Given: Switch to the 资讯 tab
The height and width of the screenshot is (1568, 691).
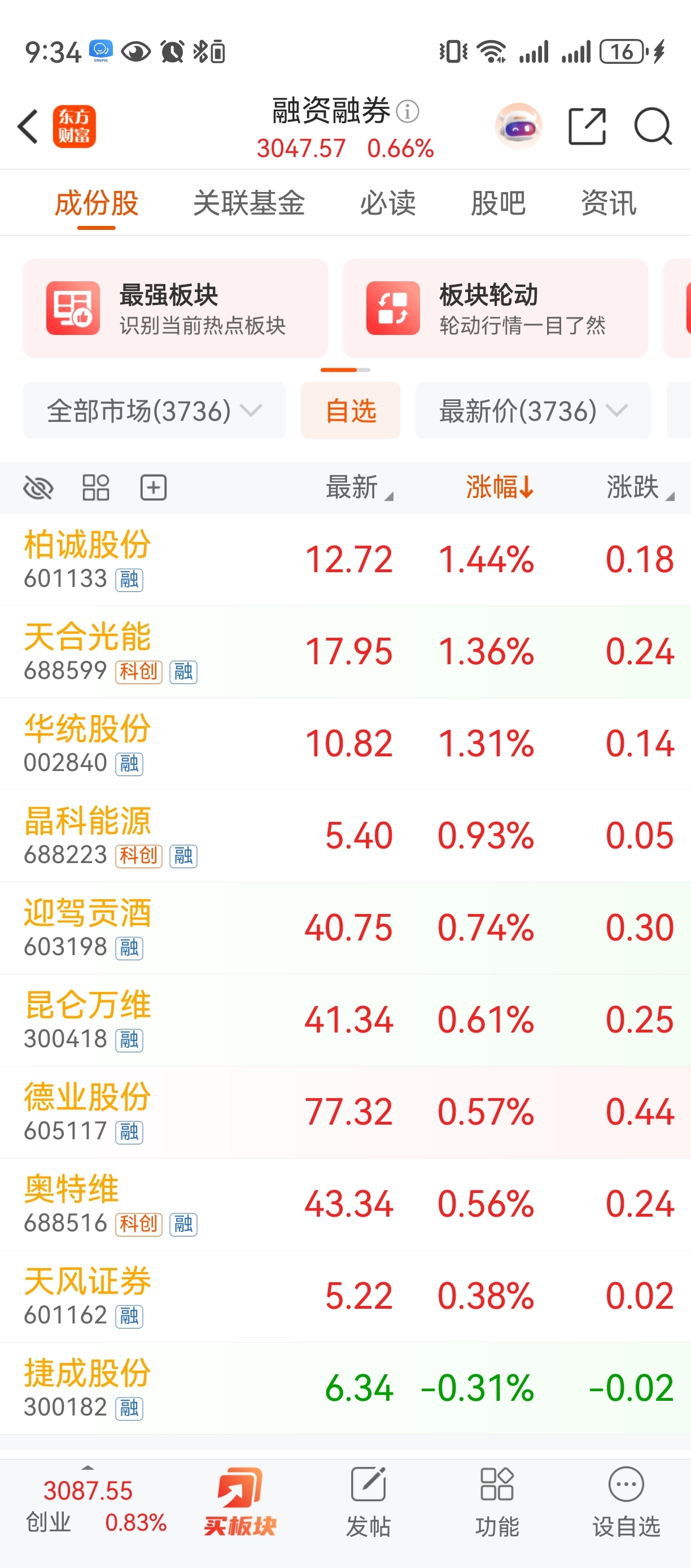Looking at the screenshot, I should coord(608,203).
